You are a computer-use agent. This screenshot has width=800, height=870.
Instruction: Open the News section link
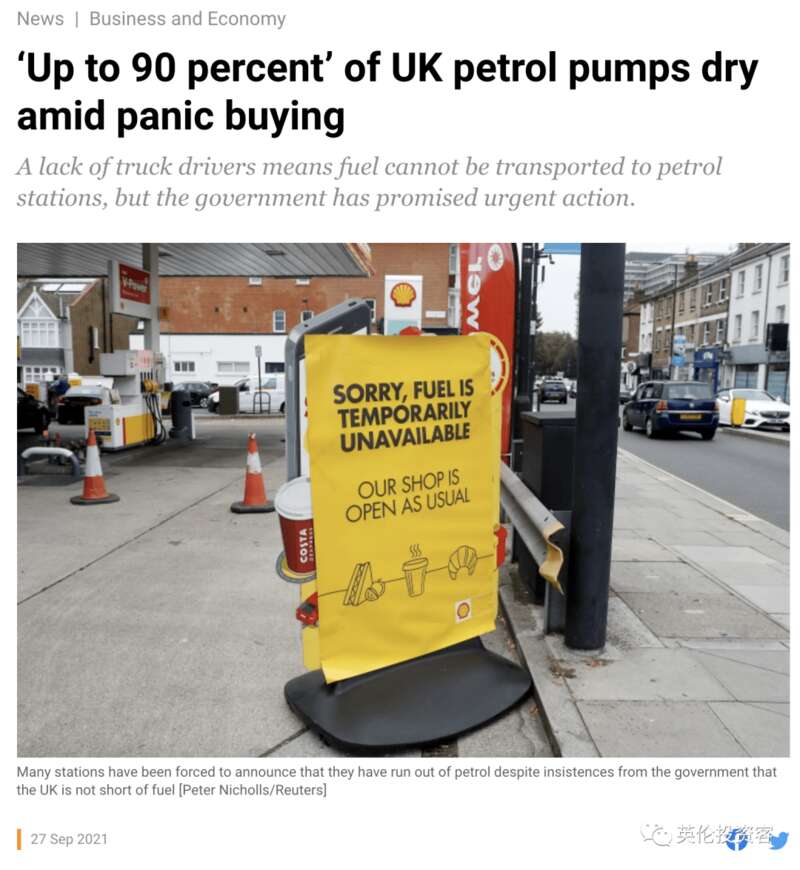tap(40, 19)
